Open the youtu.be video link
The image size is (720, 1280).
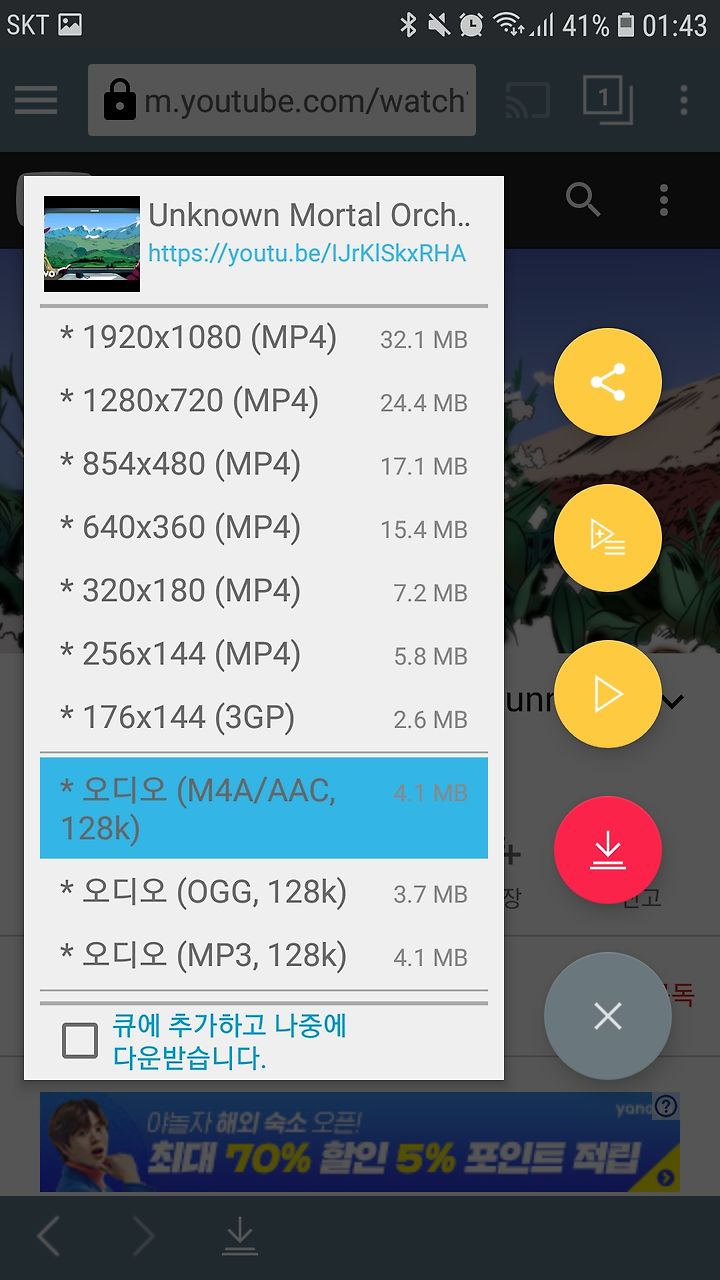[x=307, y=254]
